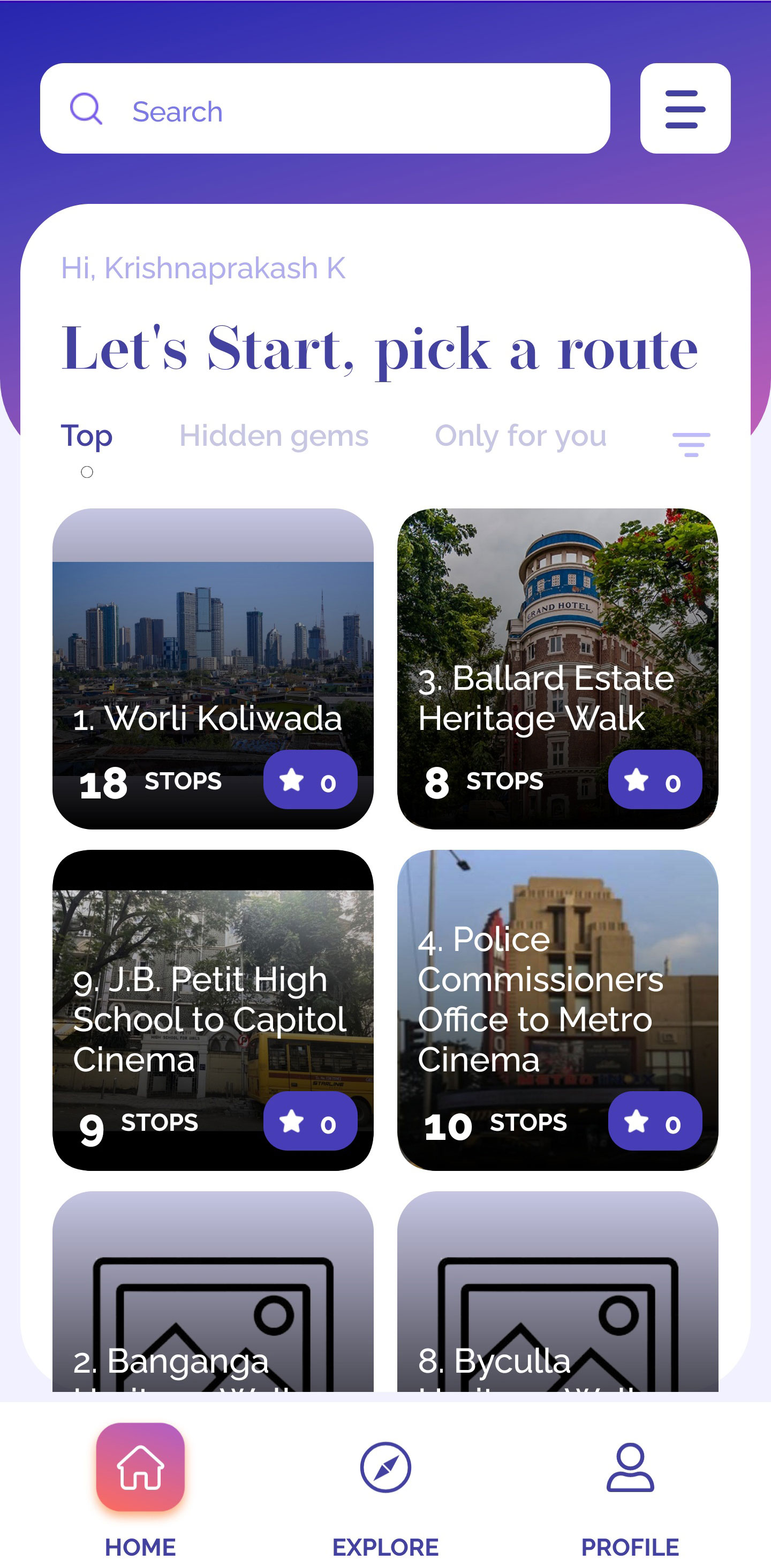The image size is (771, 1568).
Task: Select the Top tab
Action: pos(87,436)
